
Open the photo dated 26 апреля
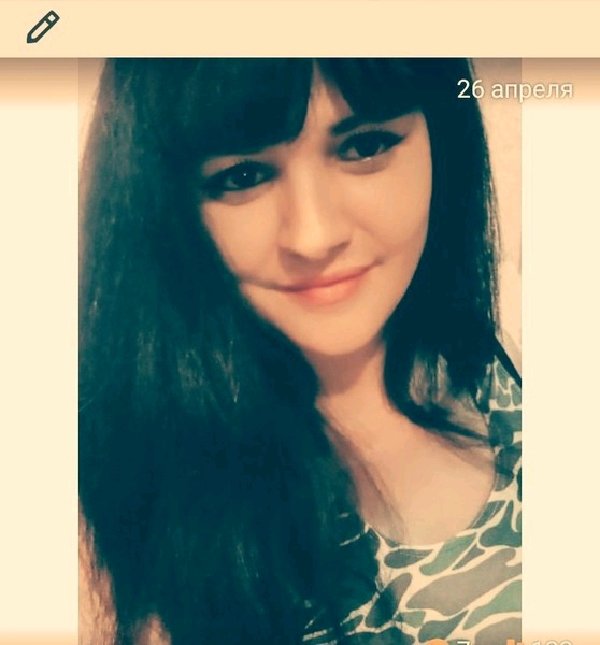coord(300,350)
